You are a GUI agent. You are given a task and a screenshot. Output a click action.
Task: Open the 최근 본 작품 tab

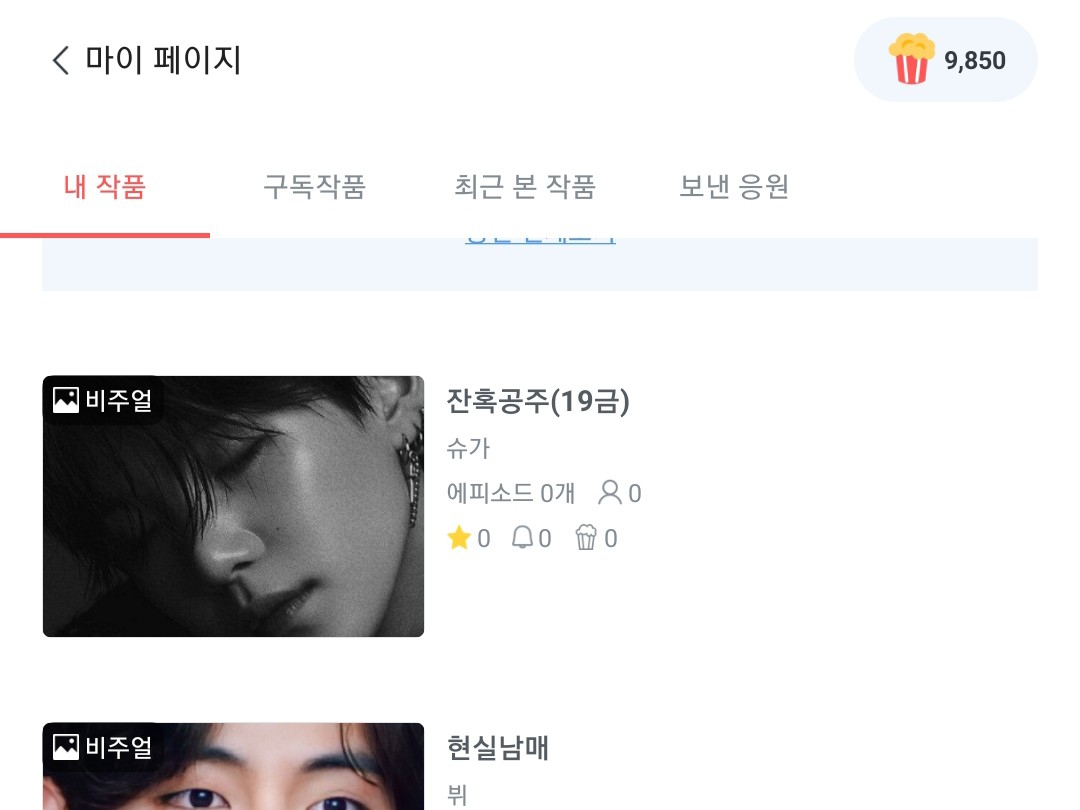(525, 187)
